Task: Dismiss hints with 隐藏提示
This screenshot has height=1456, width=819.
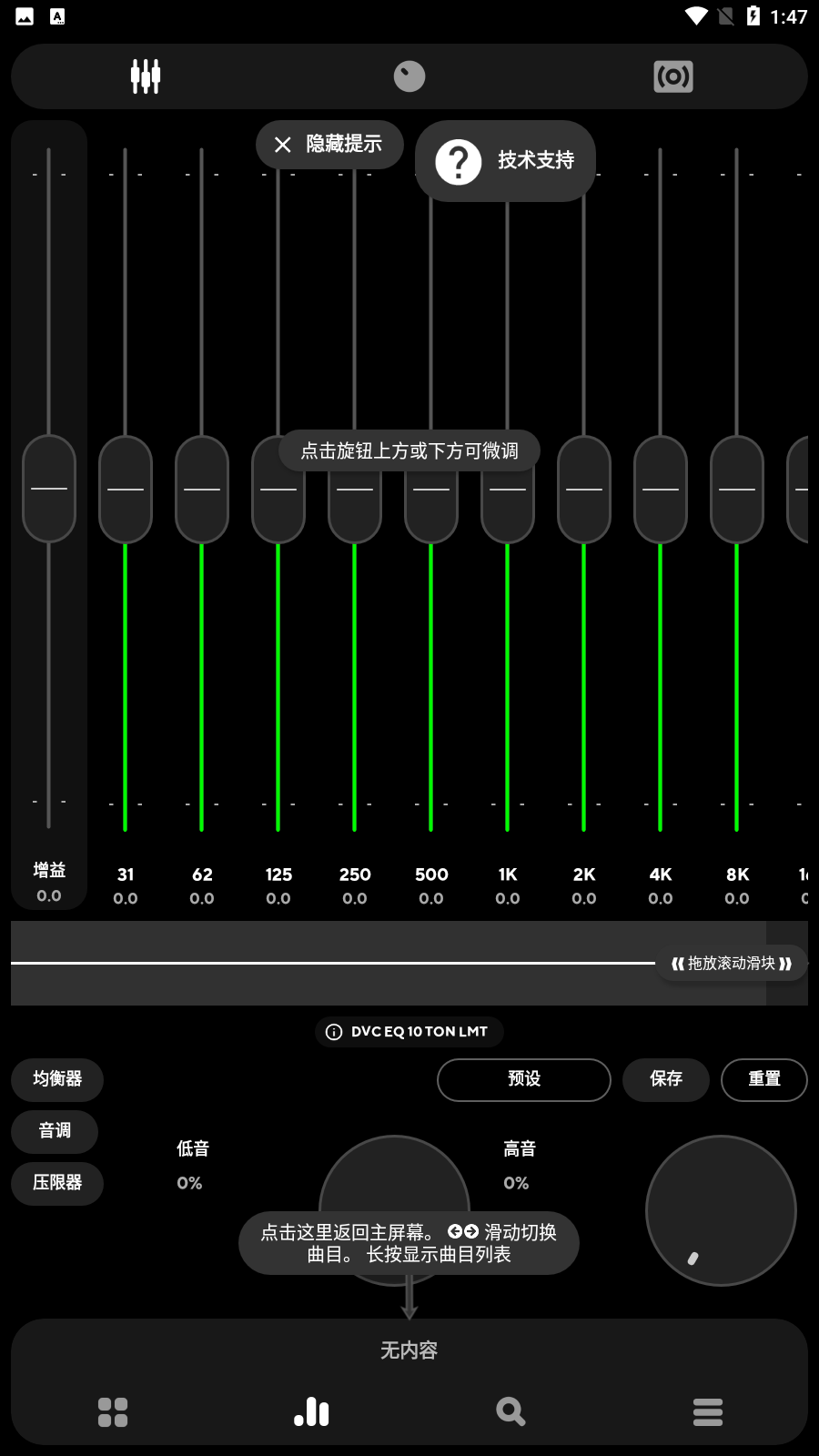Action: tap(329, 144)
